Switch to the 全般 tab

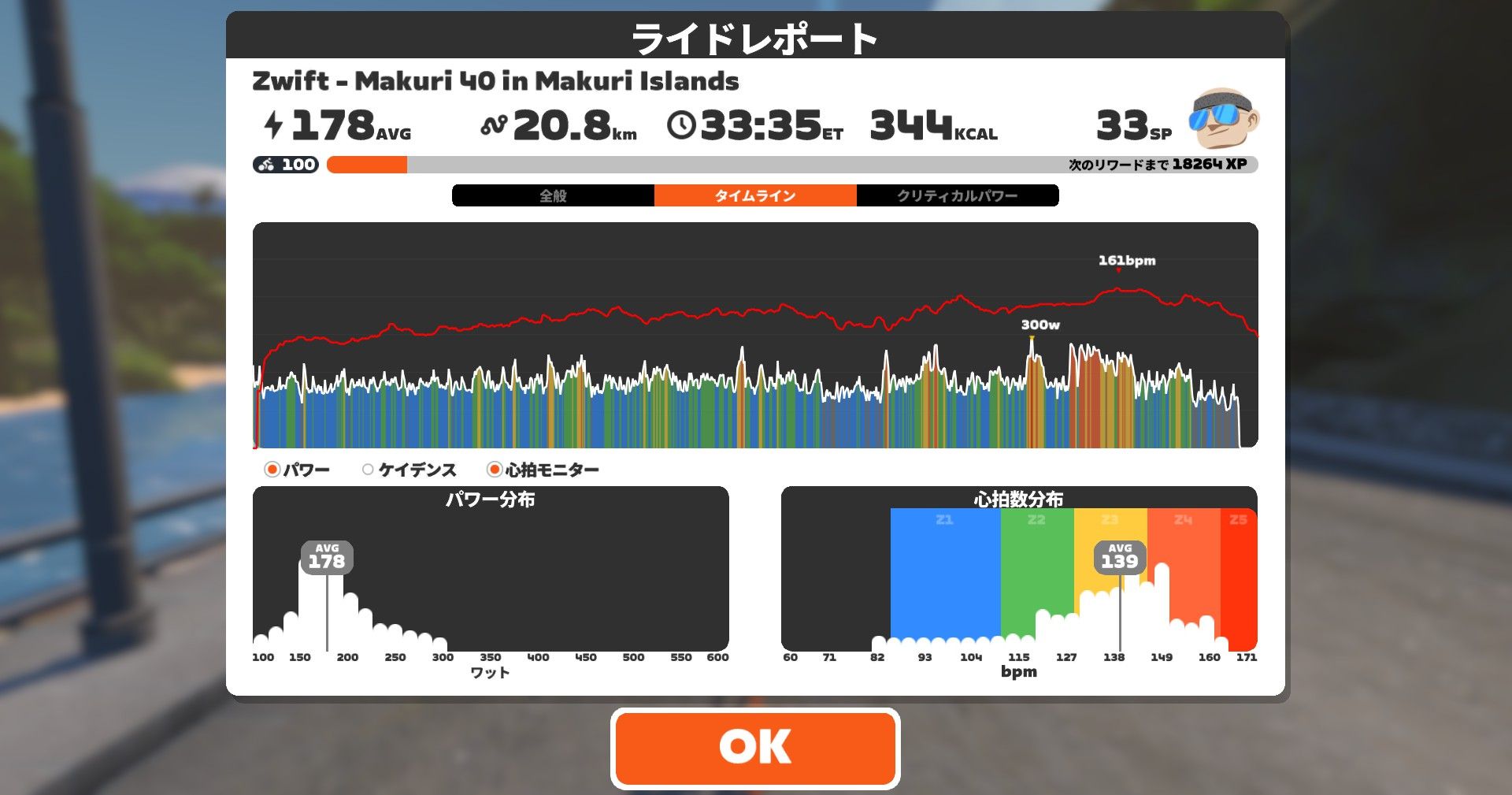(x=553, y=195)
